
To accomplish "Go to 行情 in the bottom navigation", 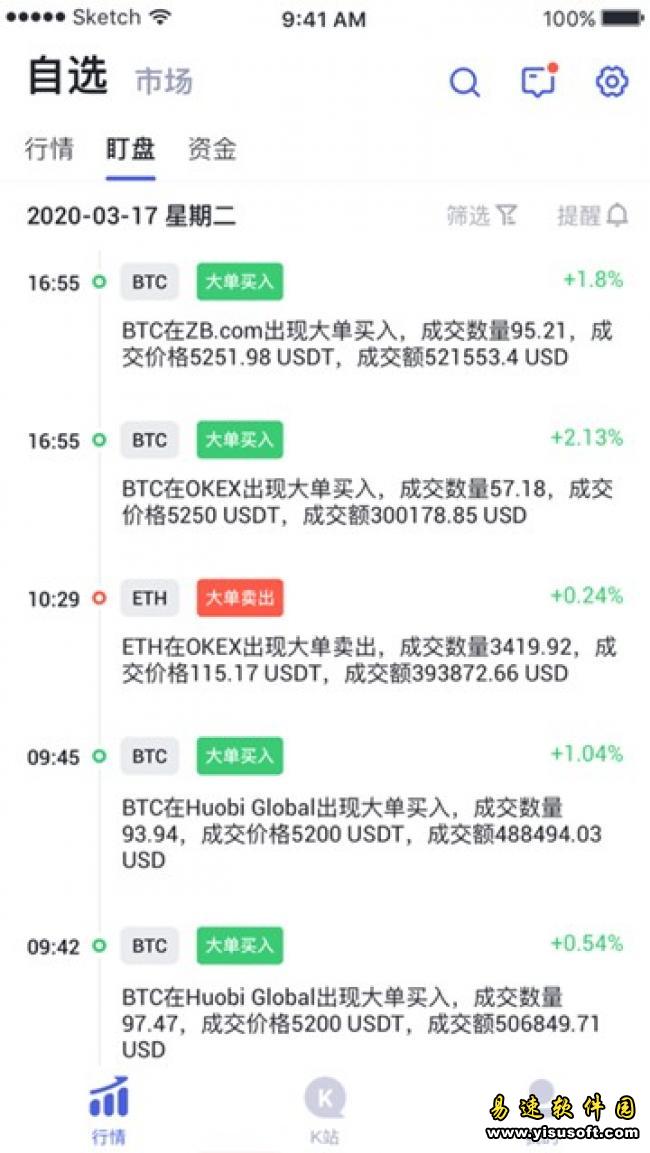I will [x=109, y=1110].
